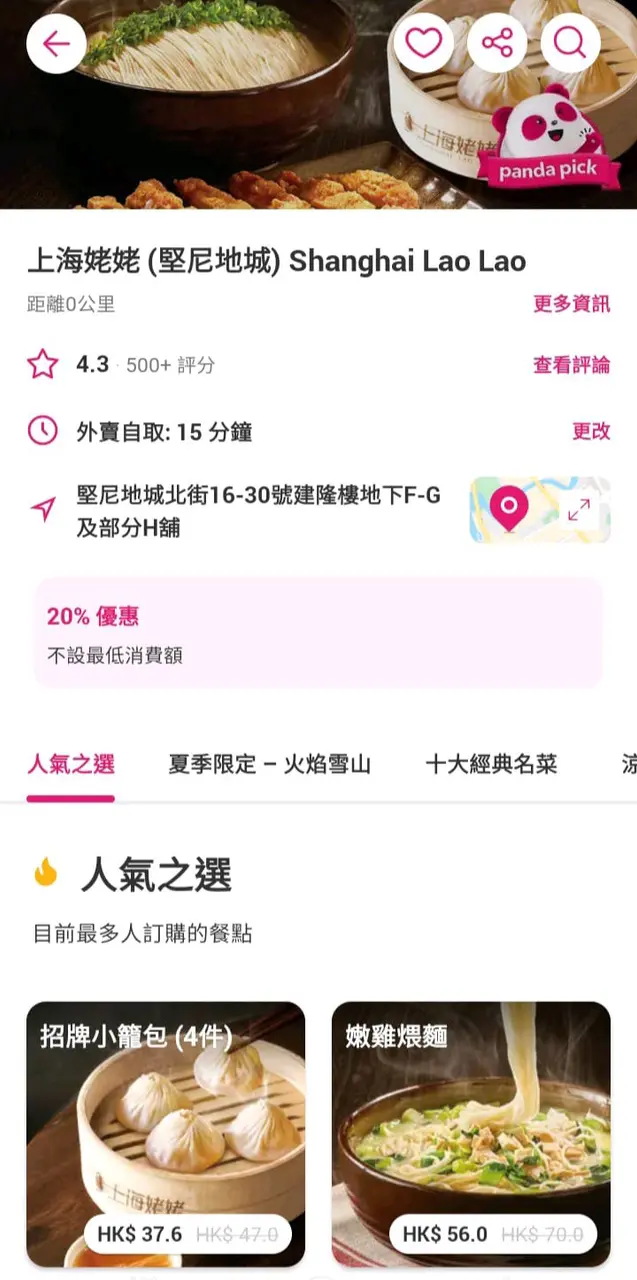The height and width of the screenshot is (1280, 637).
Task: Tap 更改 to change pickup time
Action: [590, 431]
